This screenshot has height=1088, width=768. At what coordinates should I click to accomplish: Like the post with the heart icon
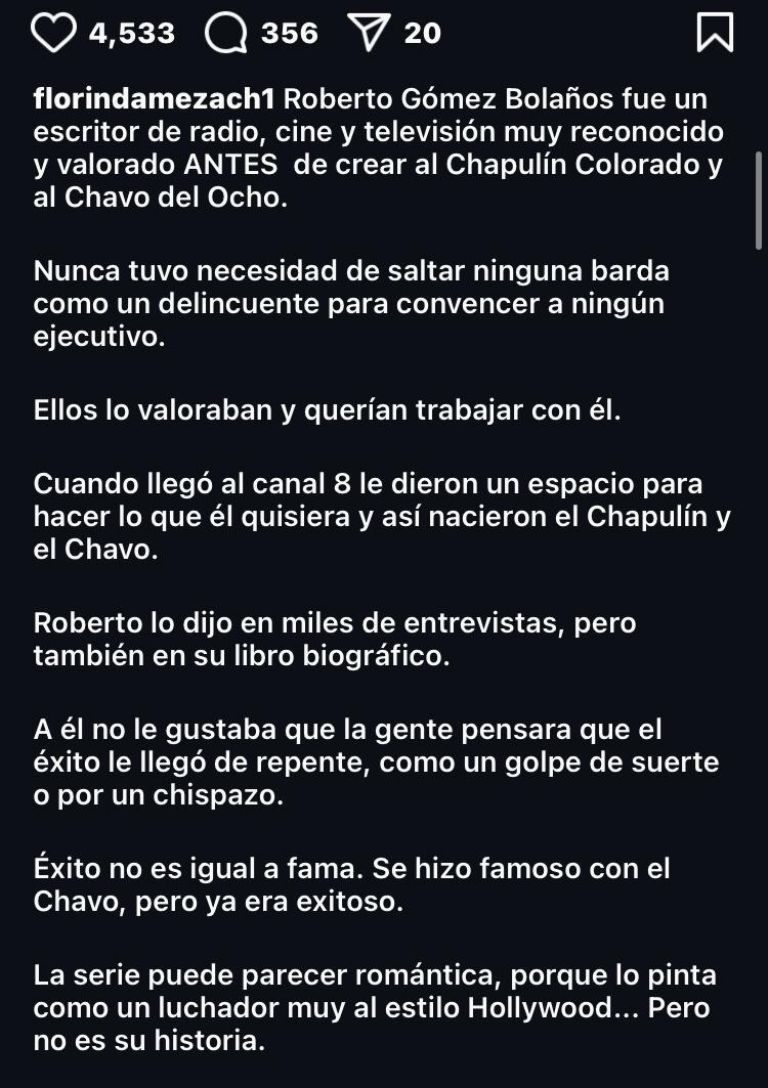[x=56, y=33]
